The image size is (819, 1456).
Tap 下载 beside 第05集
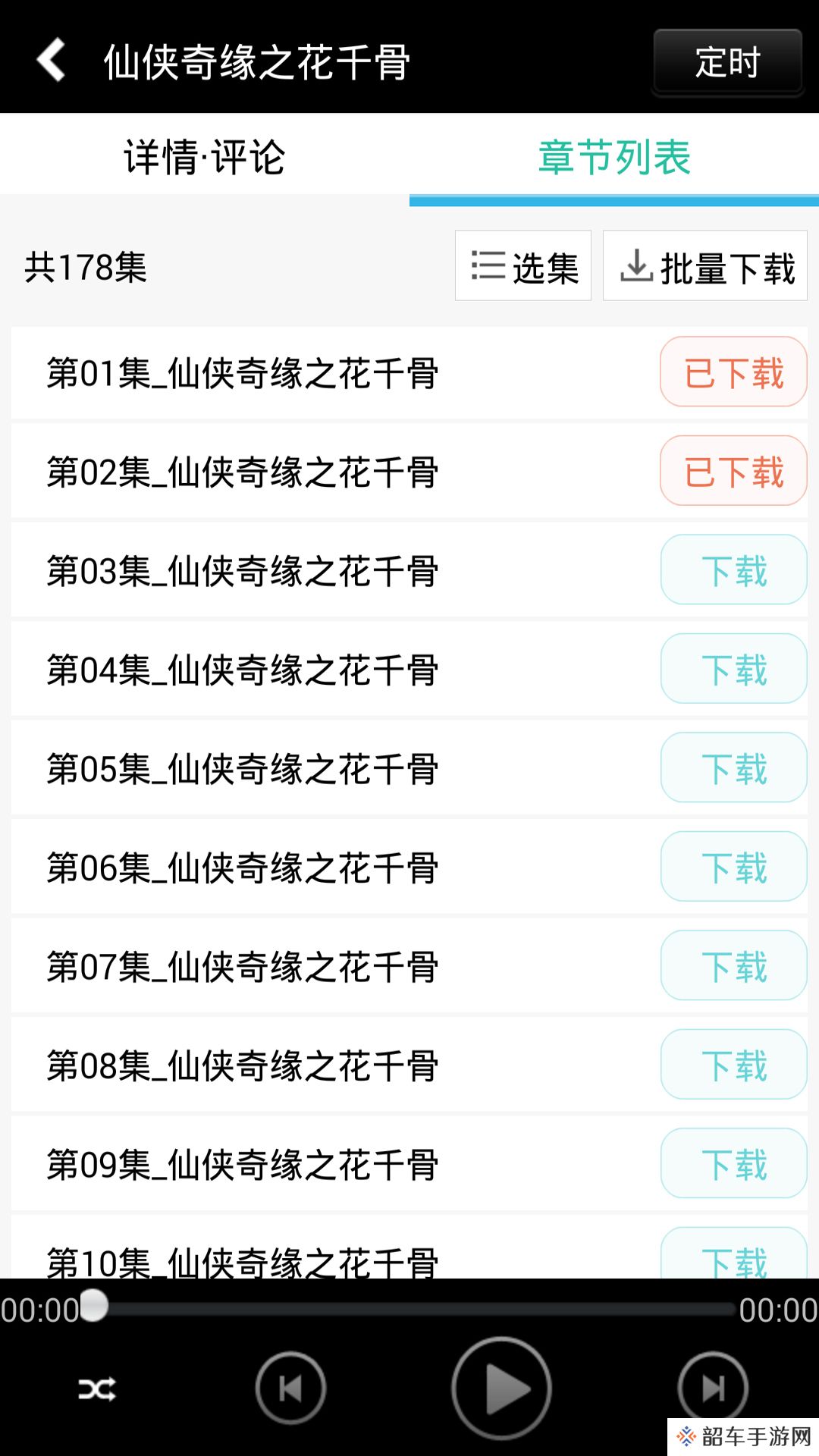733,767
